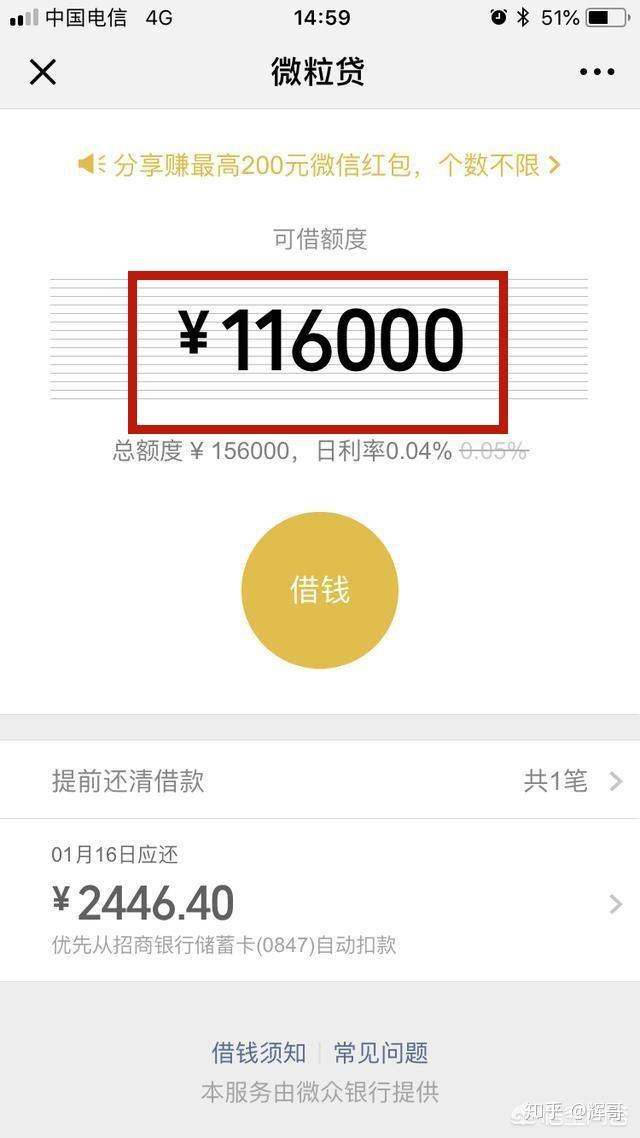Open the 借钱须知 link
The width and height of the screenshot is (640, 1138).
coord(259,1052)
